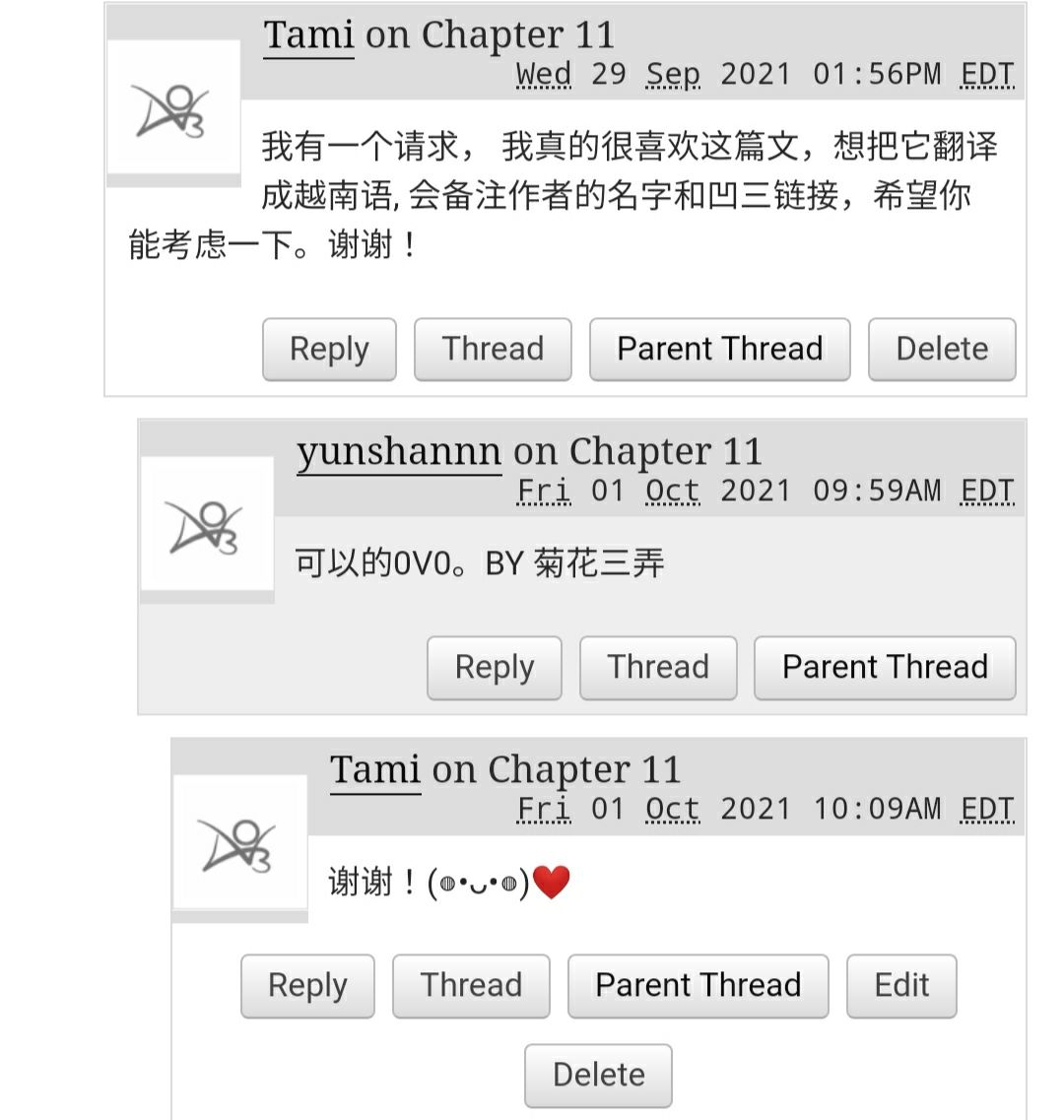The height and width of the screenshot is (1120, 1064).
Task: Delete Tami's thank-you comment
Action: click(598, 1075)
